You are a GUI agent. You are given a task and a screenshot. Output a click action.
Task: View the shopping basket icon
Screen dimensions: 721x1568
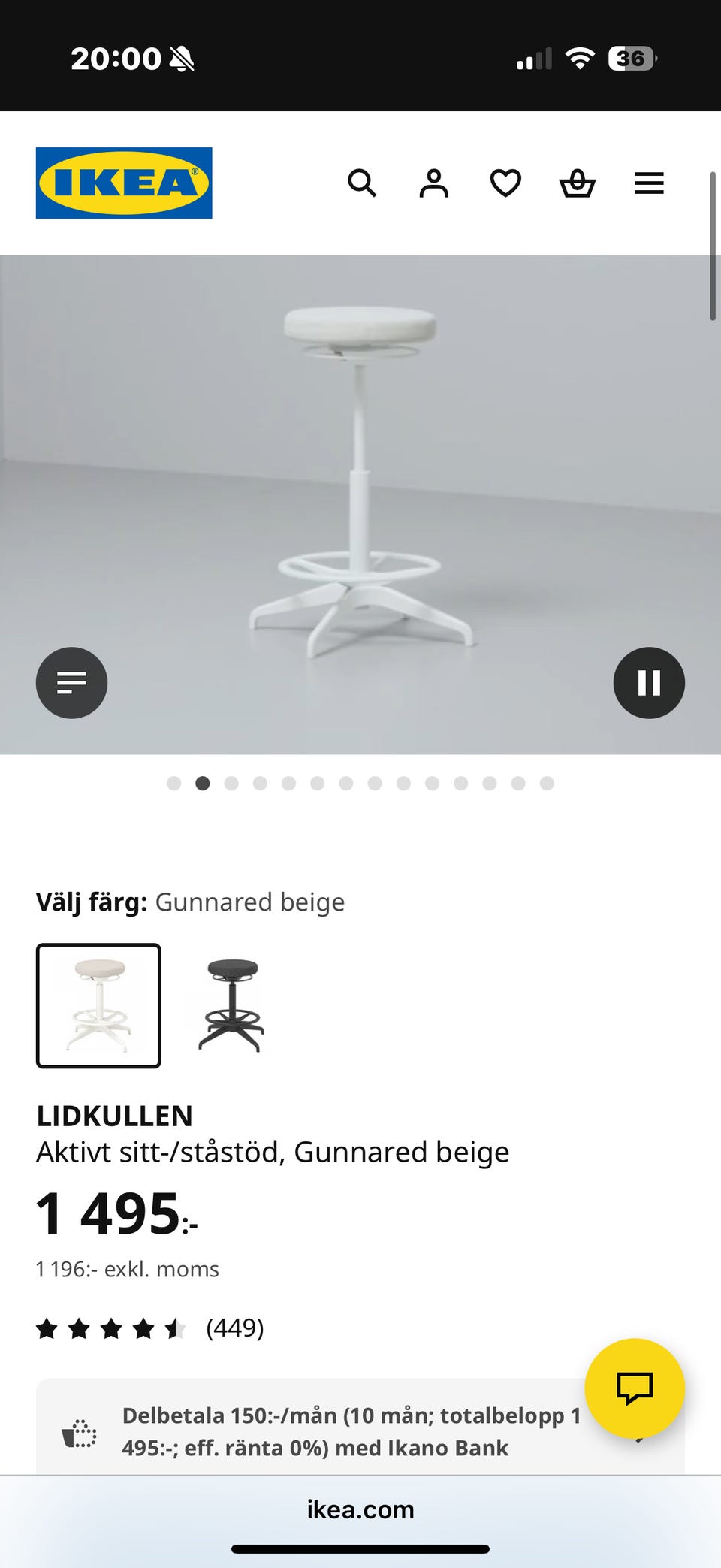[577, 183]
